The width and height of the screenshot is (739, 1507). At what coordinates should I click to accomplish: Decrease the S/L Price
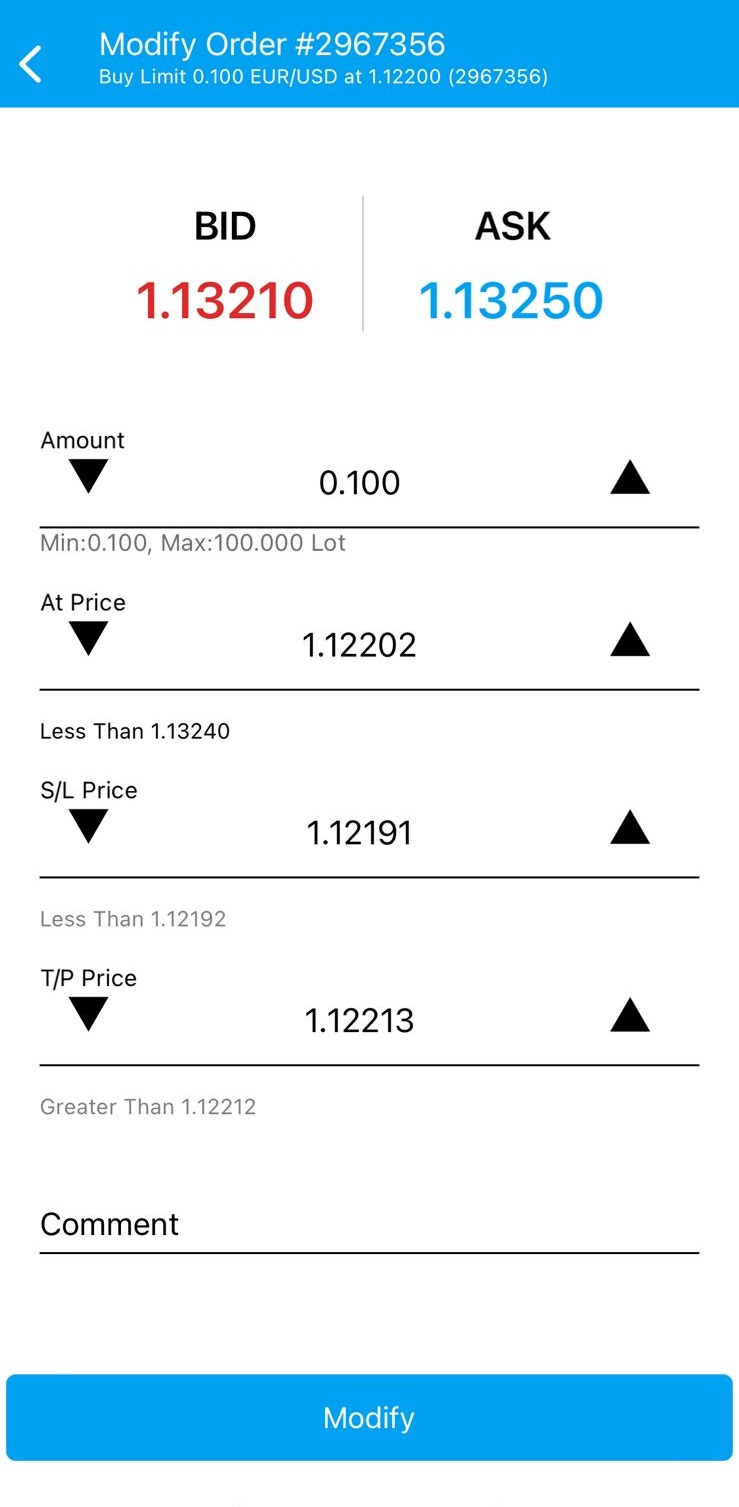pos(88,827)
